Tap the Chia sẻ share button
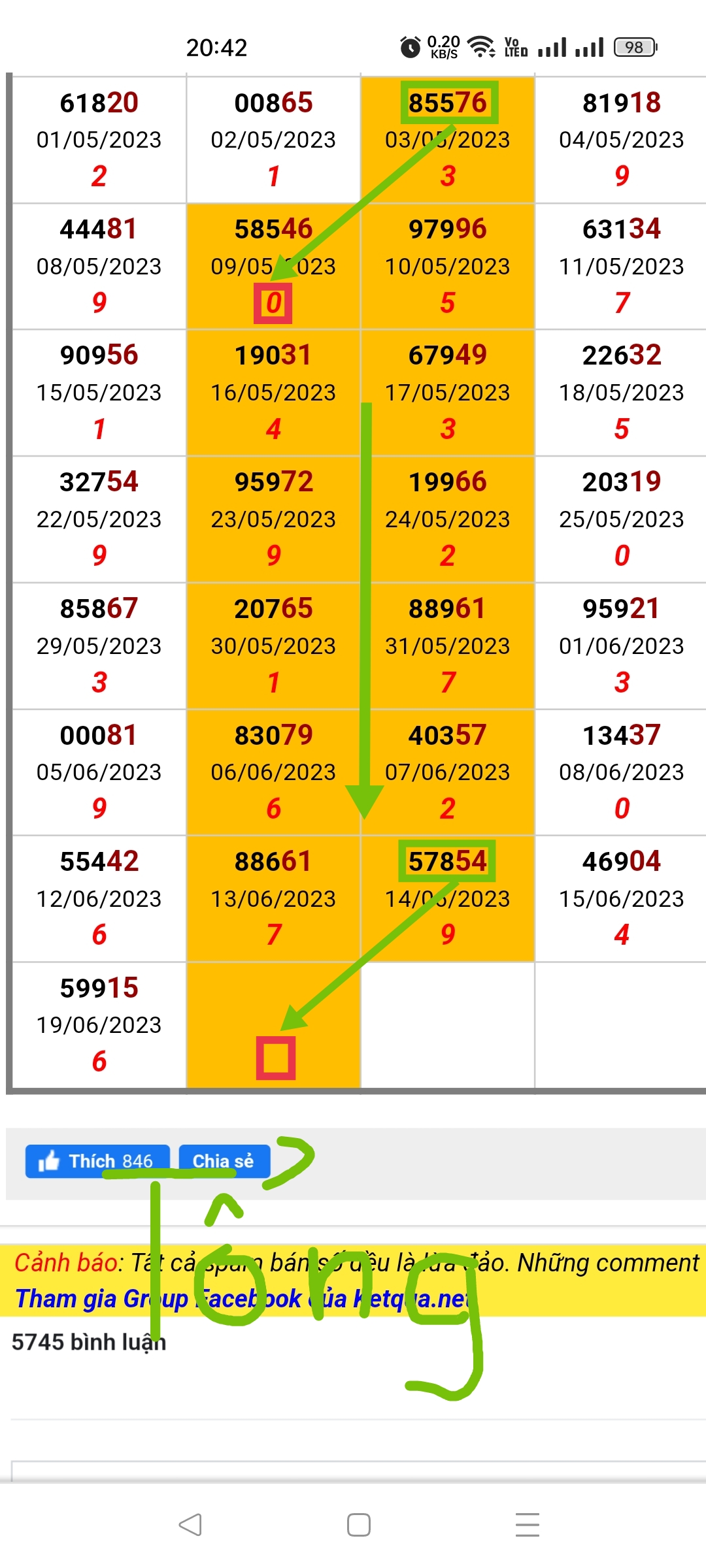The image size is (706, 1568). click(x=224, y=1161)
